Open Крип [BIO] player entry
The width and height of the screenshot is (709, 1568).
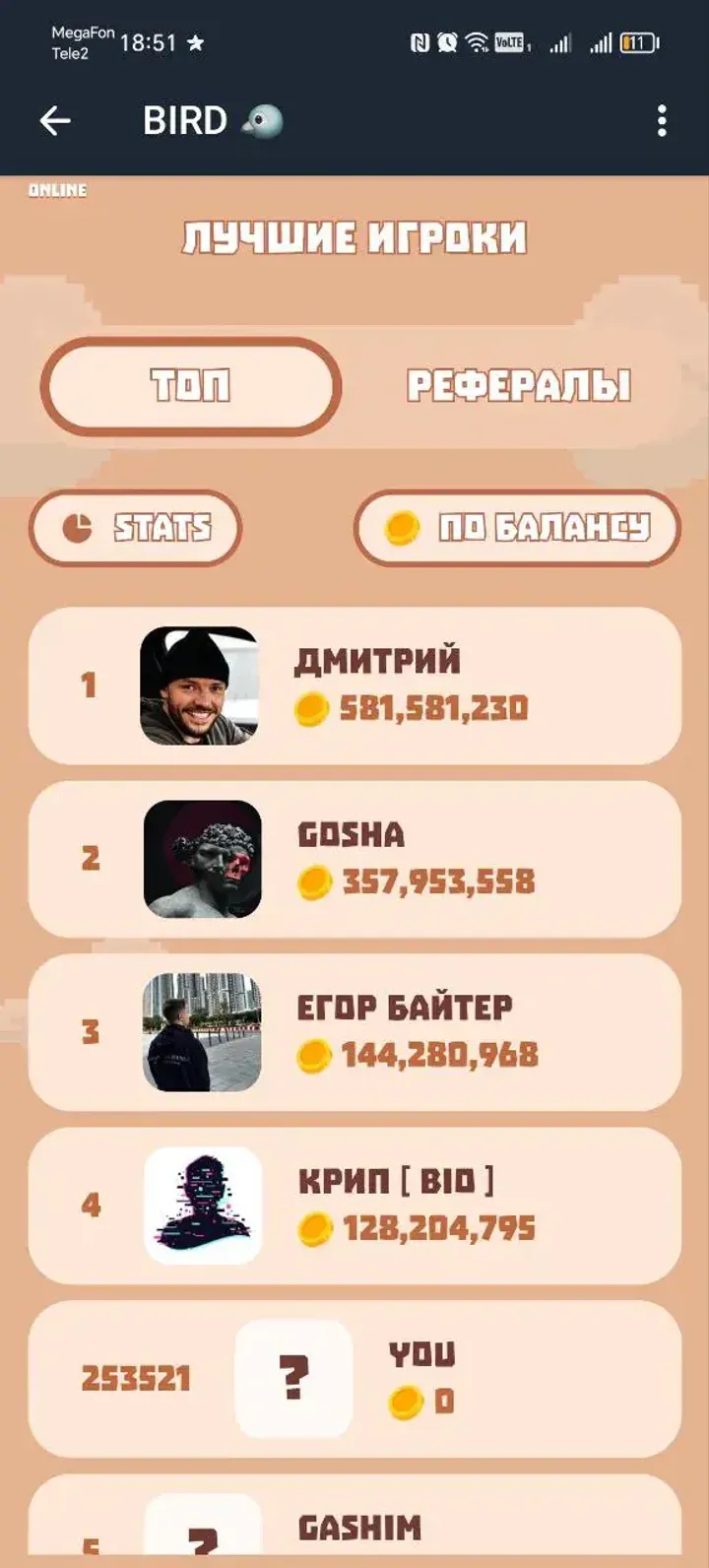[354, 1204]
